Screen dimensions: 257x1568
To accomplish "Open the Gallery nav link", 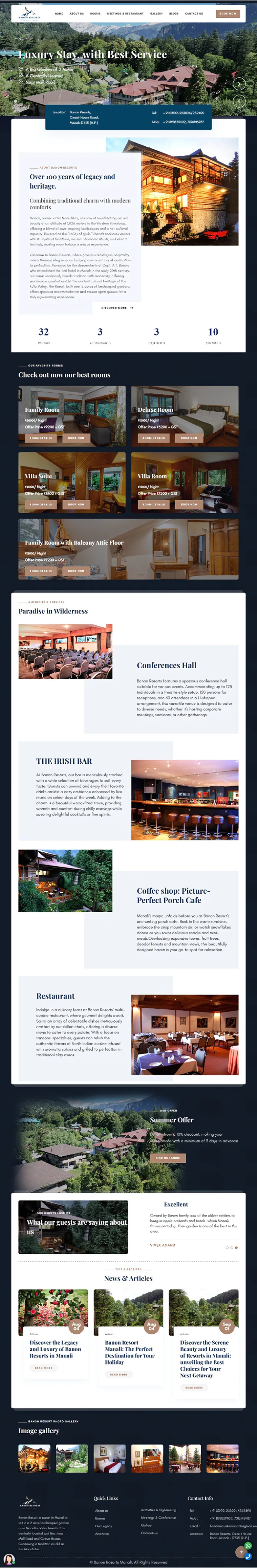I will coord(157,14).
